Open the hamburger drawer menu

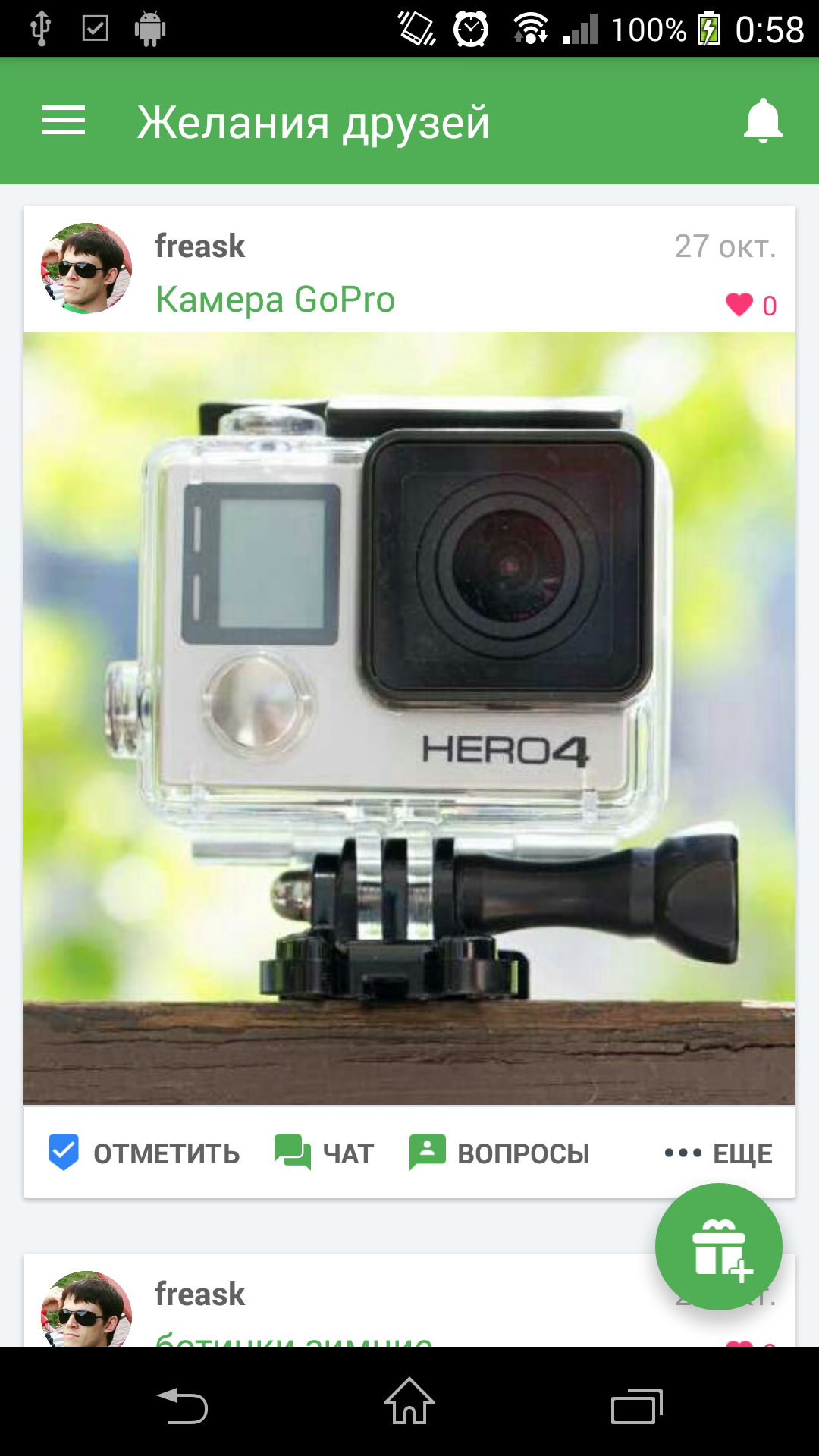(64, 121)
